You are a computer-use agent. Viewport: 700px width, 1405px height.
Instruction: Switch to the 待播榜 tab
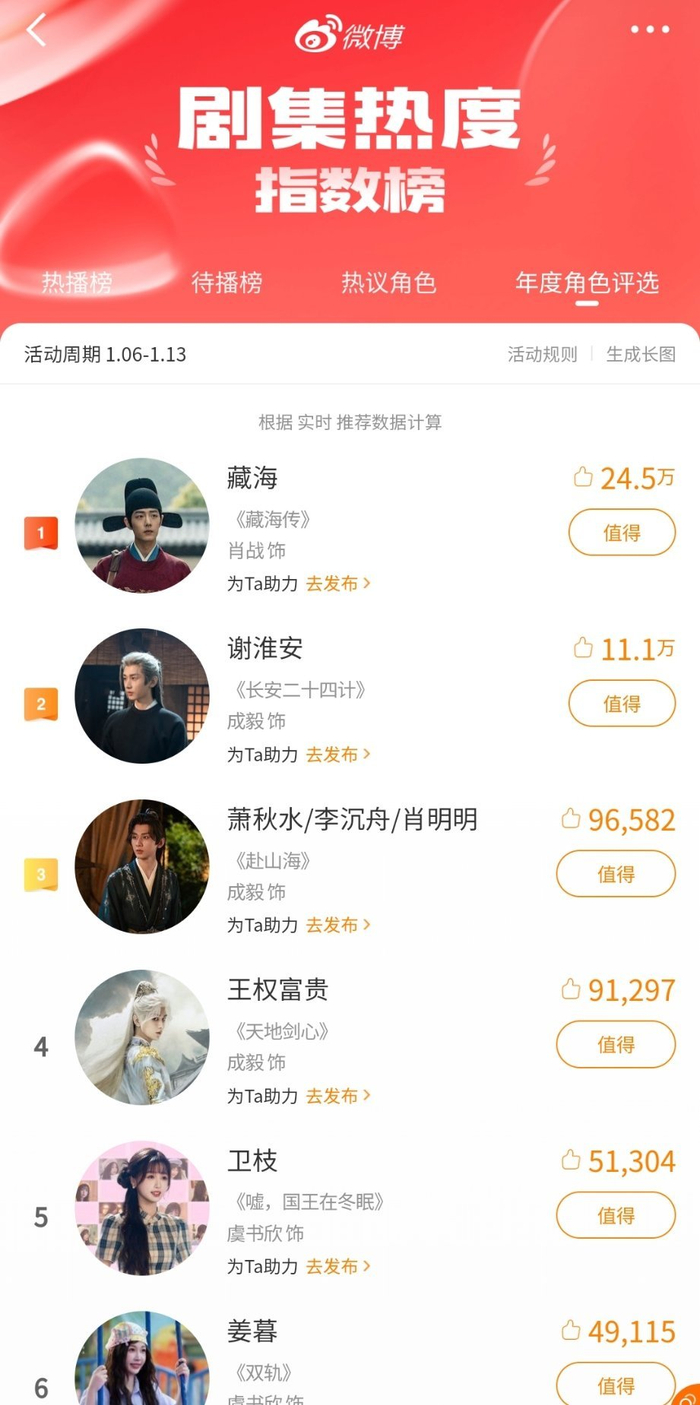(x=227, y=283)
